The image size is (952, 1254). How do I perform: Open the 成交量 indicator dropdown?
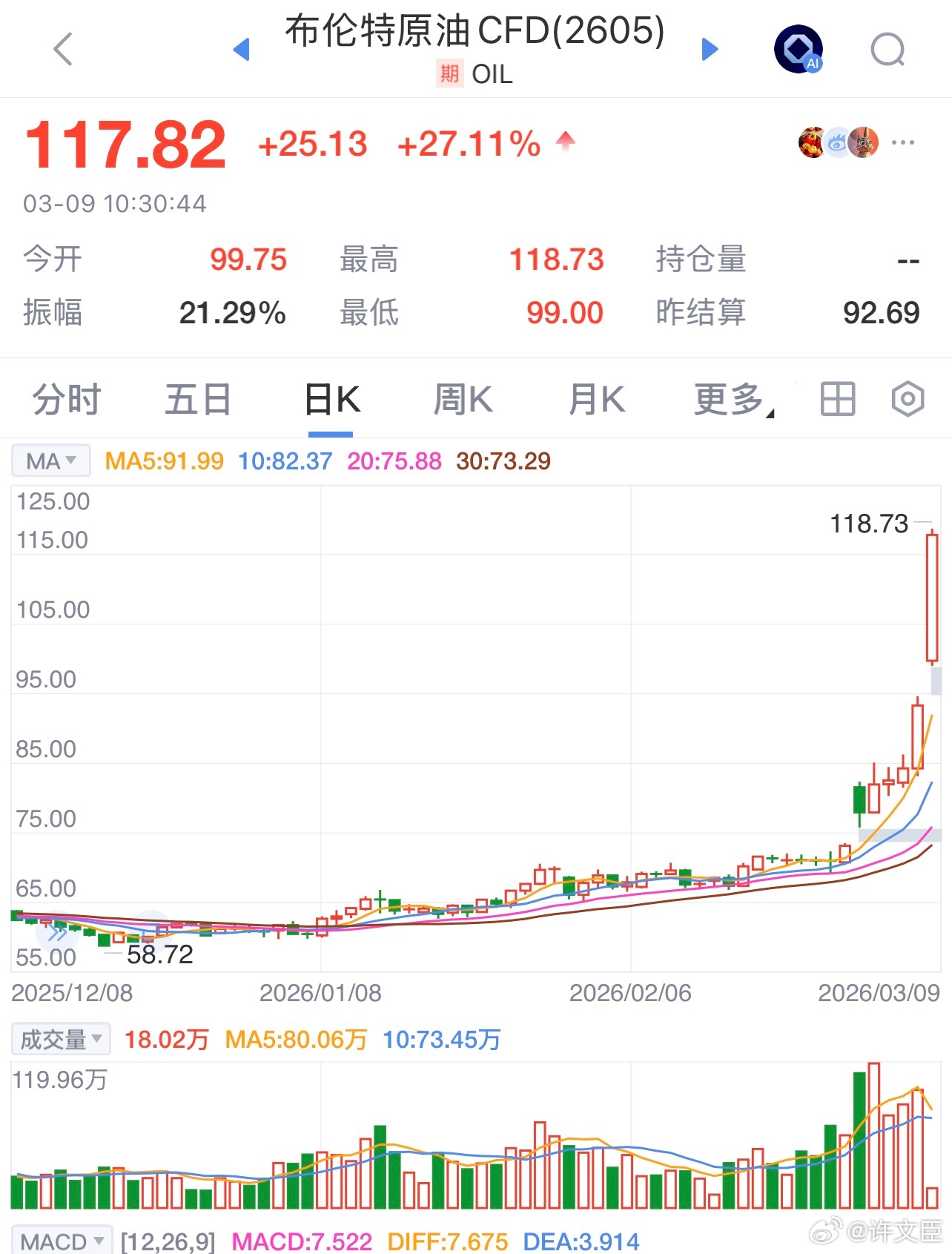pyautogui.click(x=59, y=1039)
